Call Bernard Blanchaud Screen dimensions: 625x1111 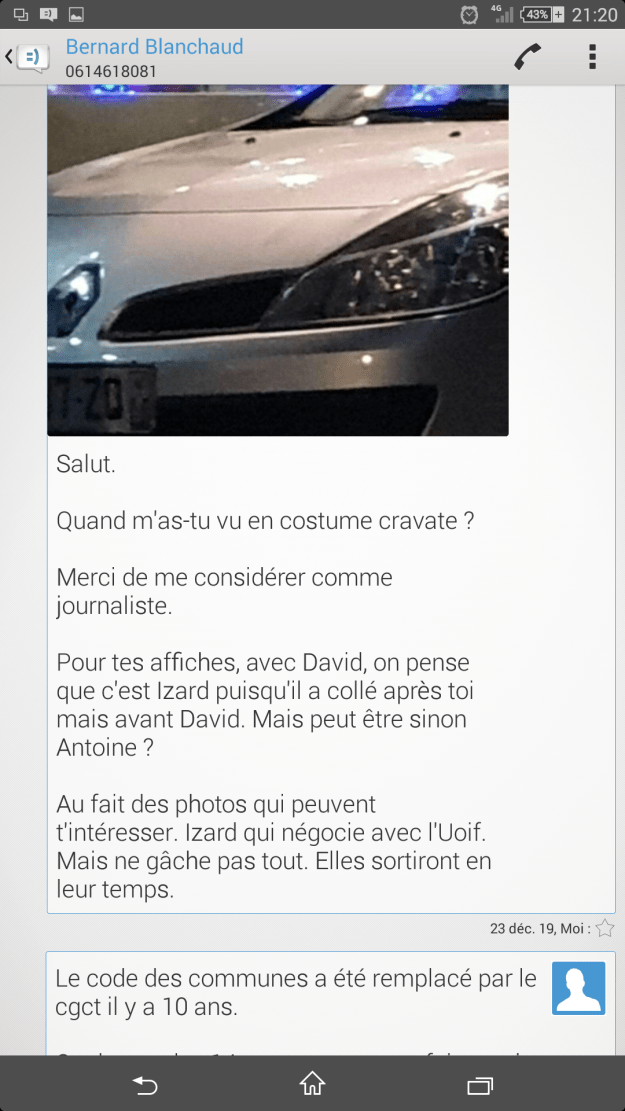pyautogui.click(x=527, y=57)
